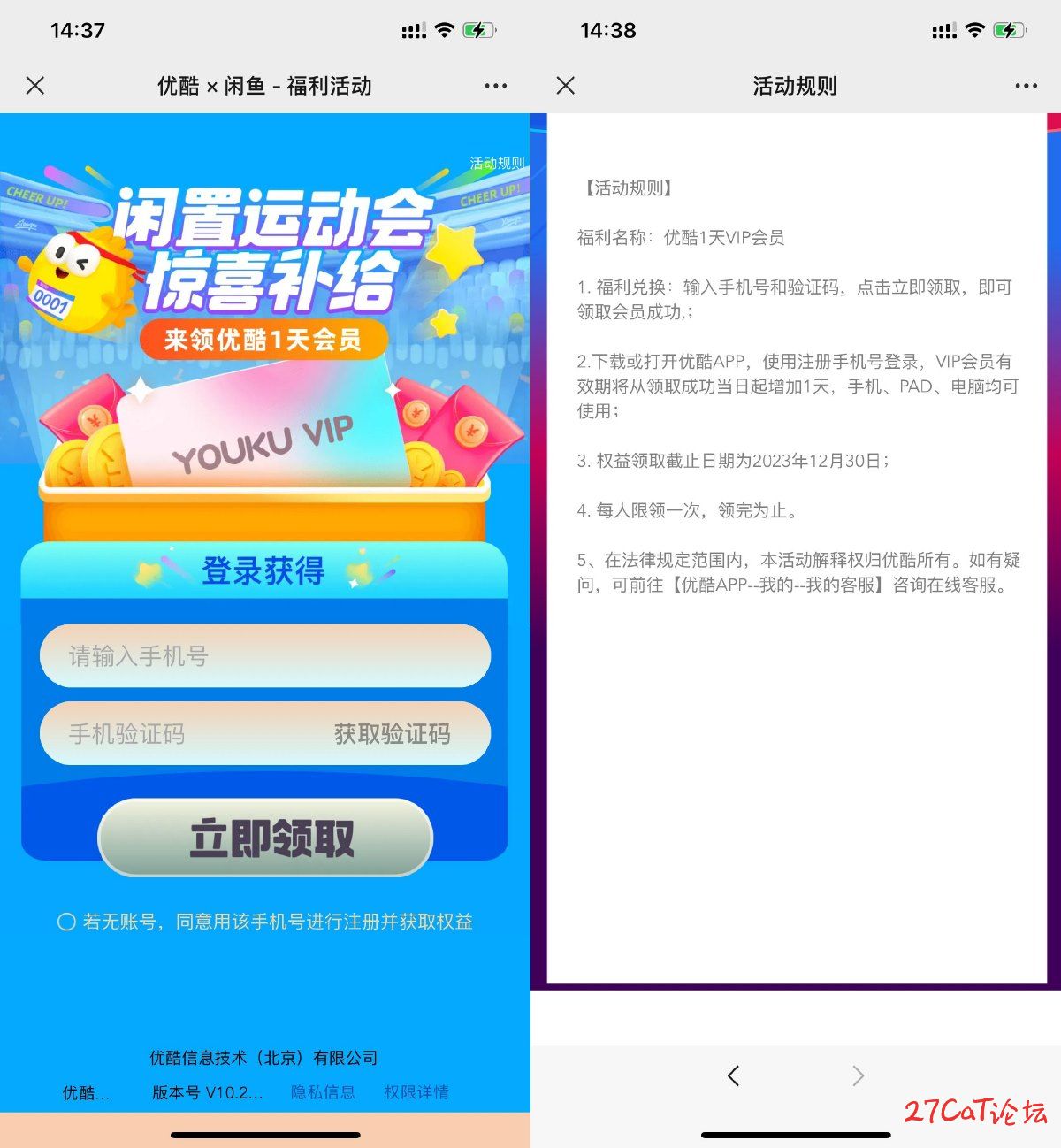Close the 优酷 × 闲鱼 福利活动 page

tap(35, 86)
